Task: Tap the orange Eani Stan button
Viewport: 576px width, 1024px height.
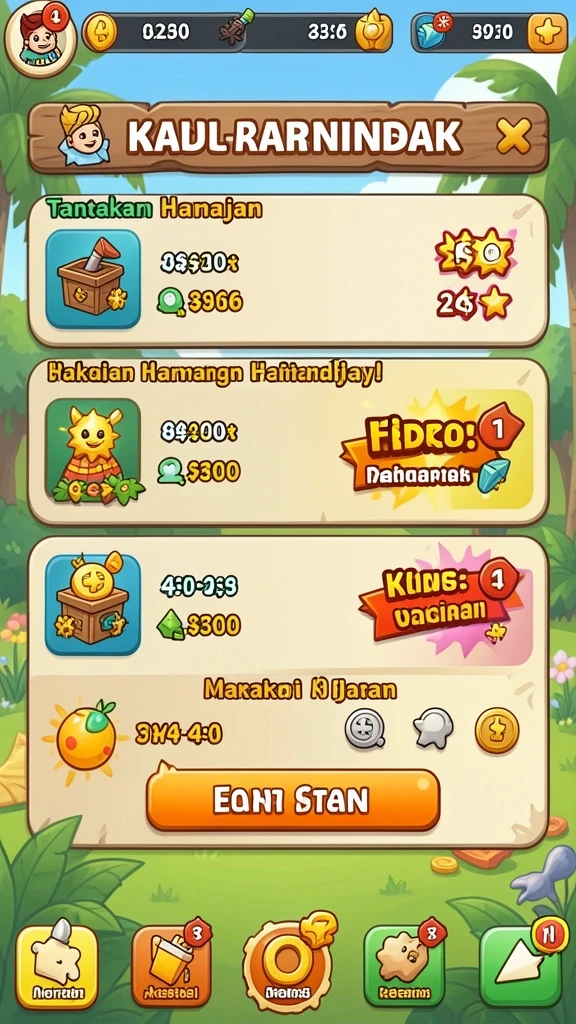Action: coord(293,799)
